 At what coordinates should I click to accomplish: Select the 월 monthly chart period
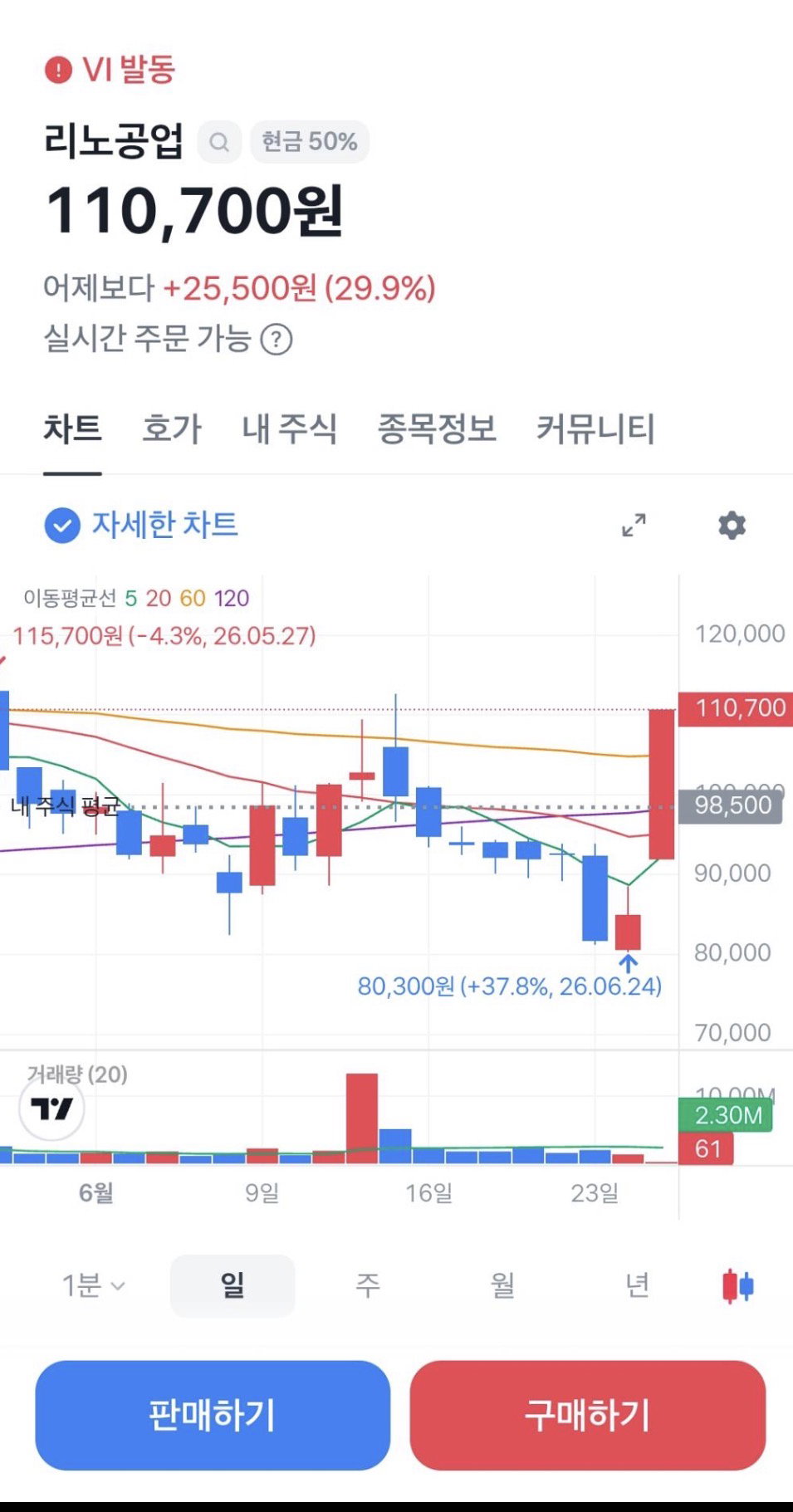tap(502, 1285)
